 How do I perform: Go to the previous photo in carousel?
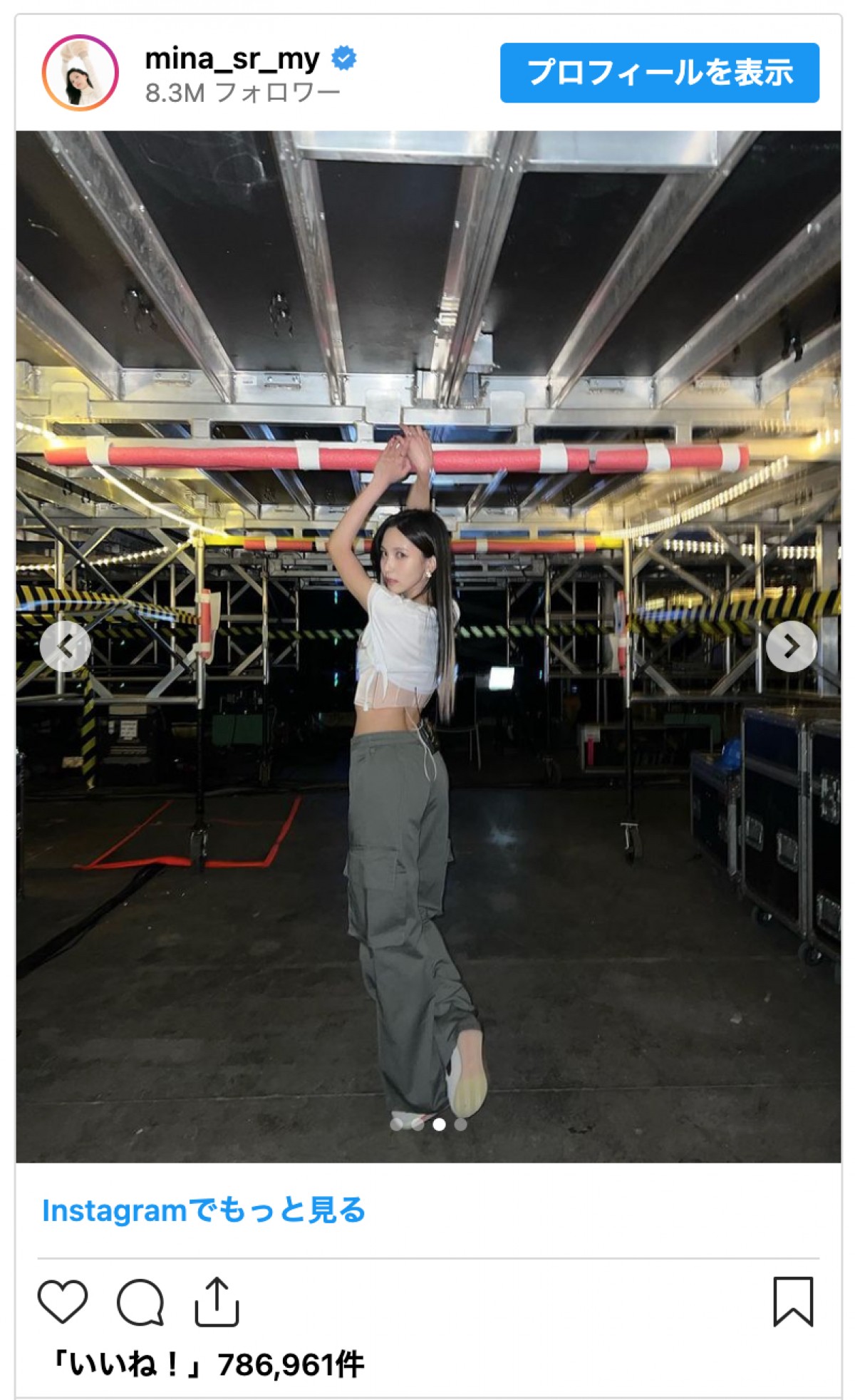66,646
